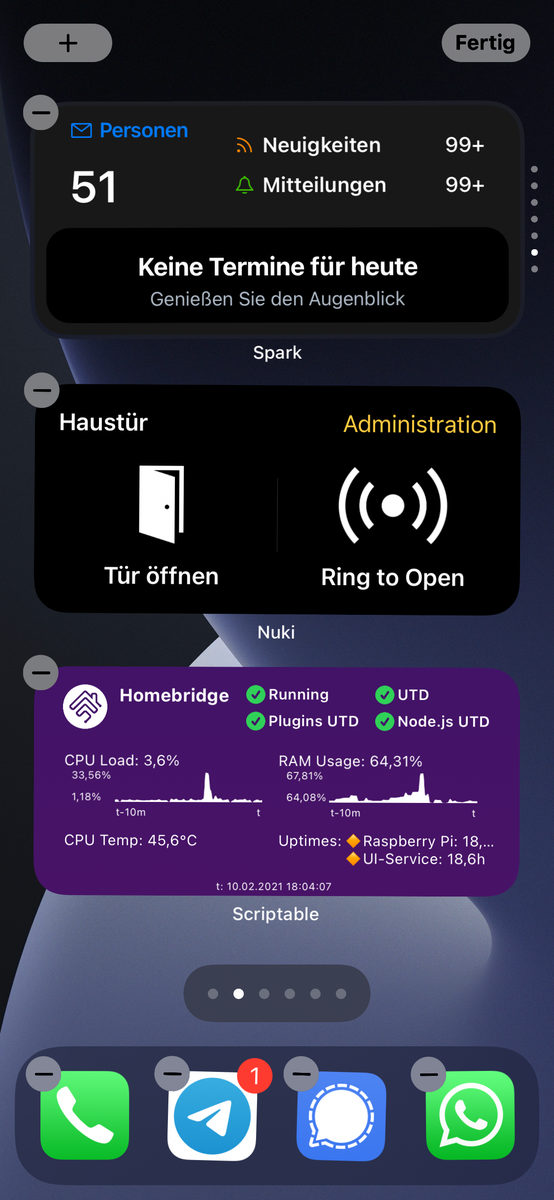Add a new widget with the plus button
The image size is (554, 1200).
tap(68, 43)
